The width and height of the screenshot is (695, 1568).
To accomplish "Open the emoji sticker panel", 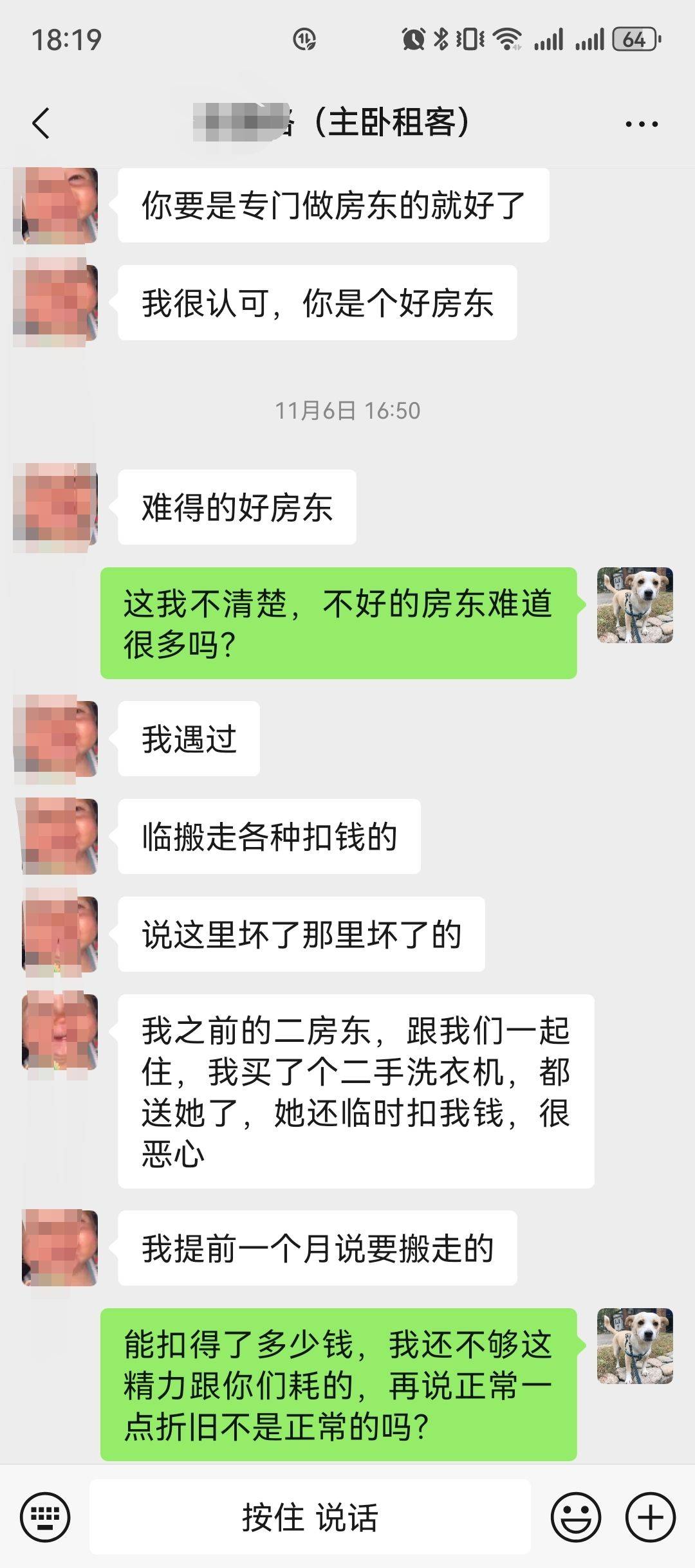I will pos(575,1517).
